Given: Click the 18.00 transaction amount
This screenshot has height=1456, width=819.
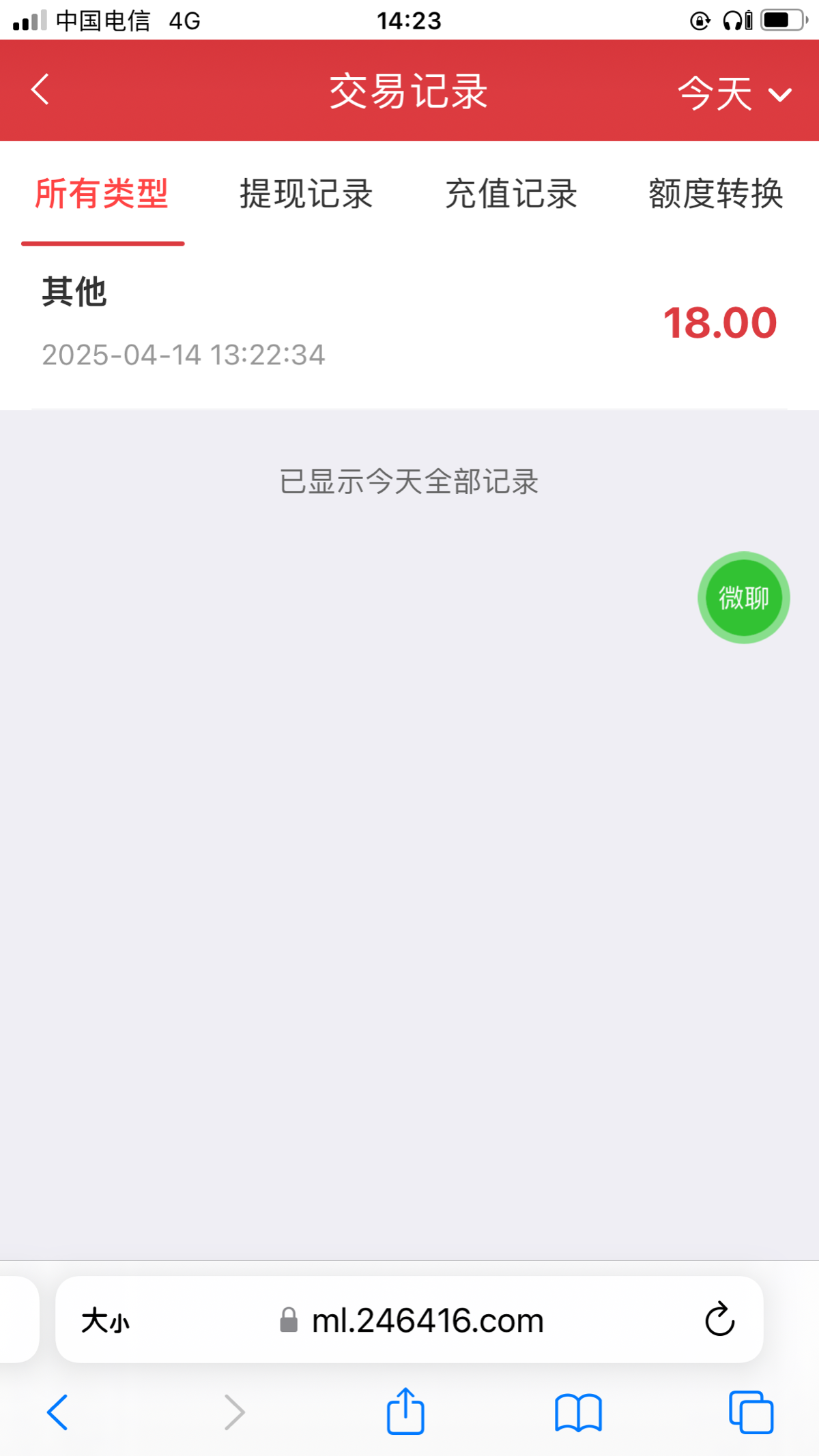Looking at the screenshot, I should 721,324.
